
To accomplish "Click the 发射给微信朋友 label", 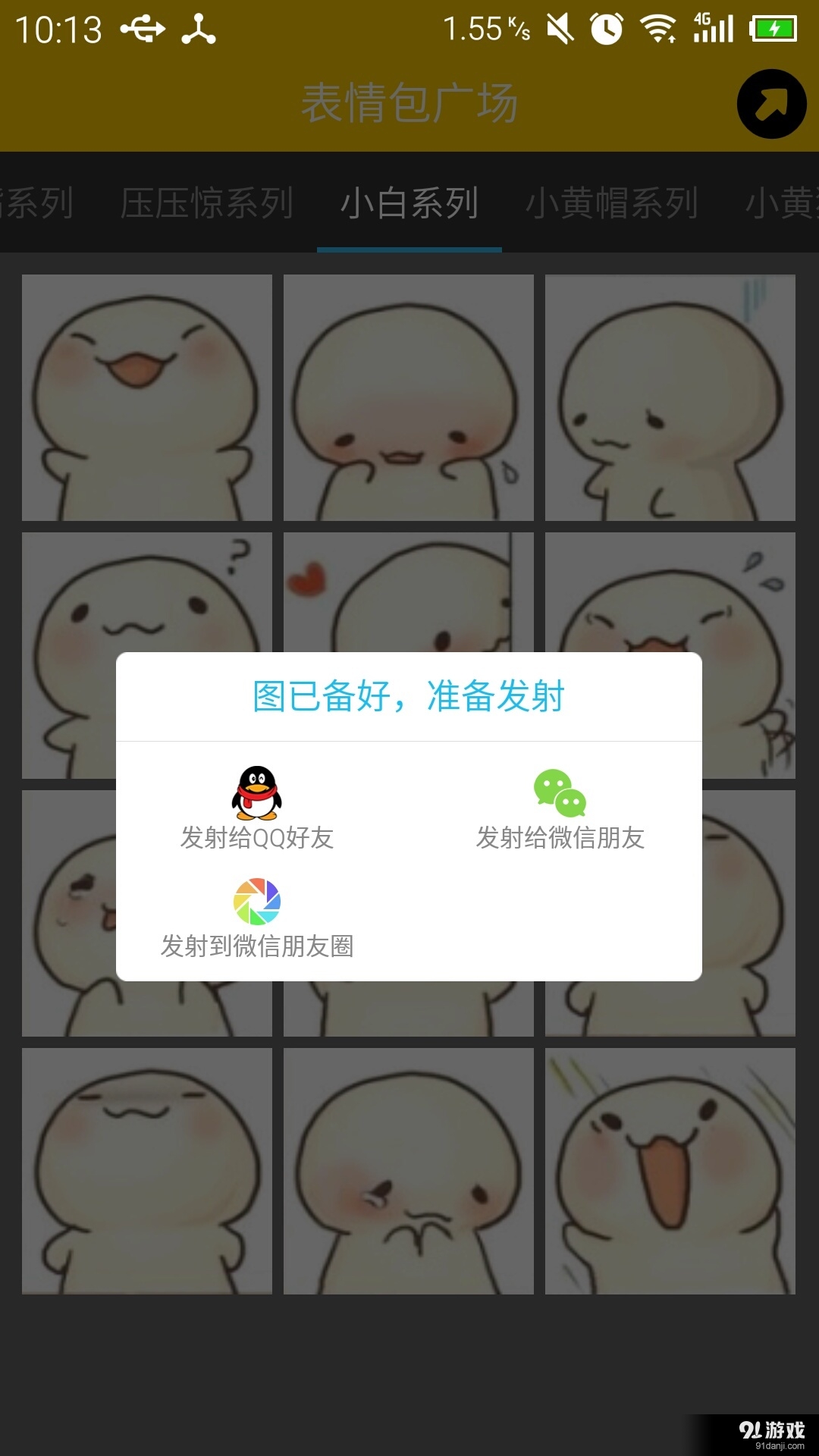I will [560, 838].
